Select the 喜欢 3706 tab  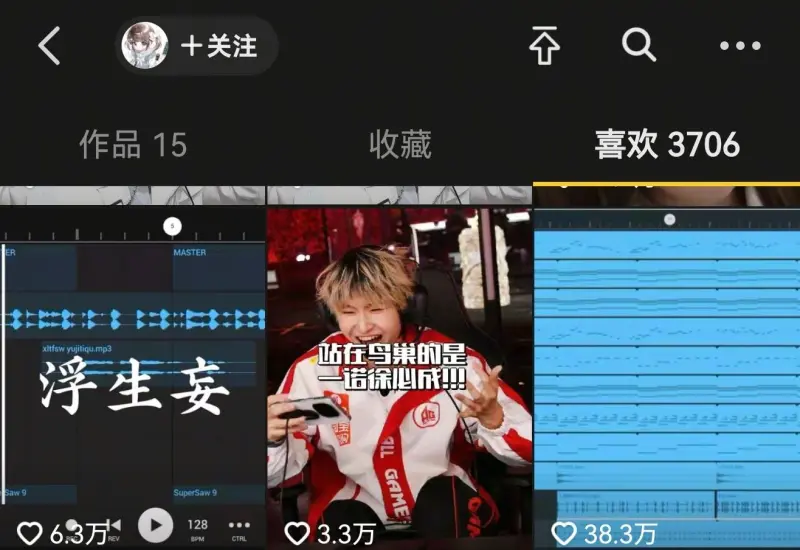667,145
